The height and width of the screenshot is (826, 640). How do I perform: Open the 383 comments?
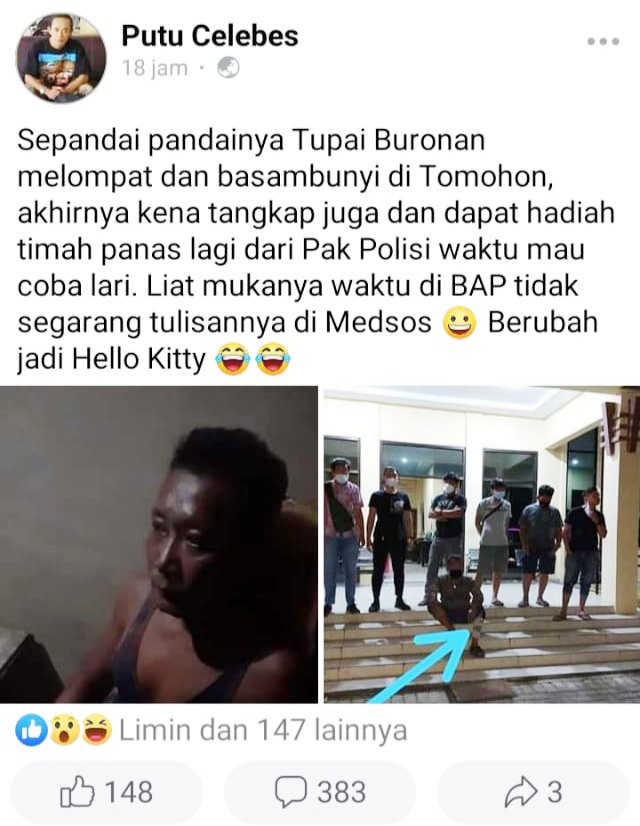[319, 793]
